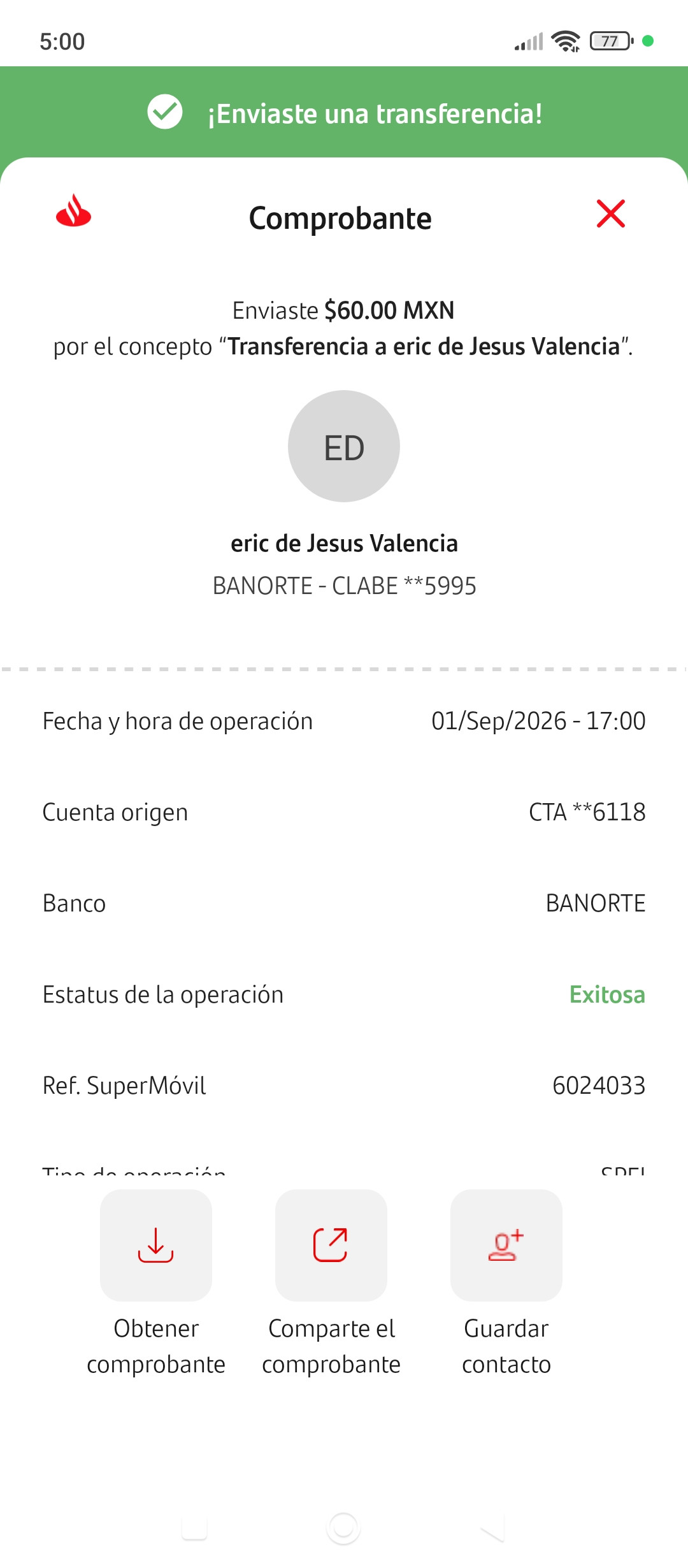
Task: Save recipient with Guardar contacto
Action: pos(506,1245)
